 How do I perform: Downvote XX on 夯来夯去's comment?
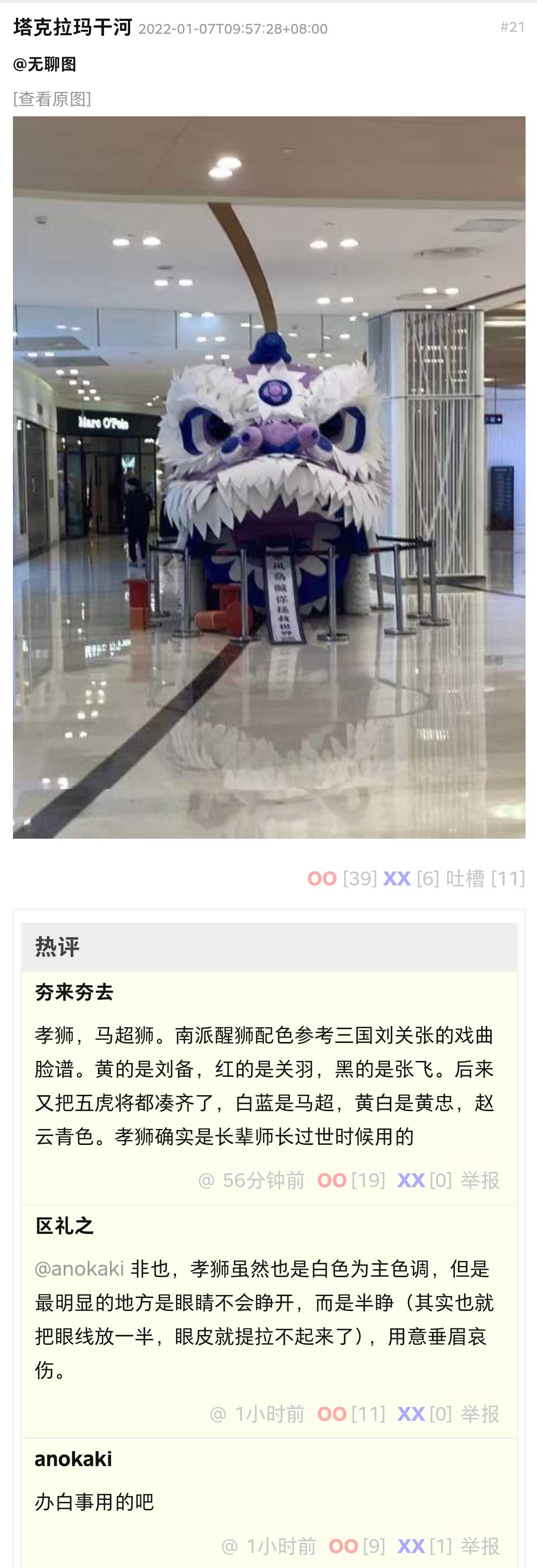point(411,1180)
